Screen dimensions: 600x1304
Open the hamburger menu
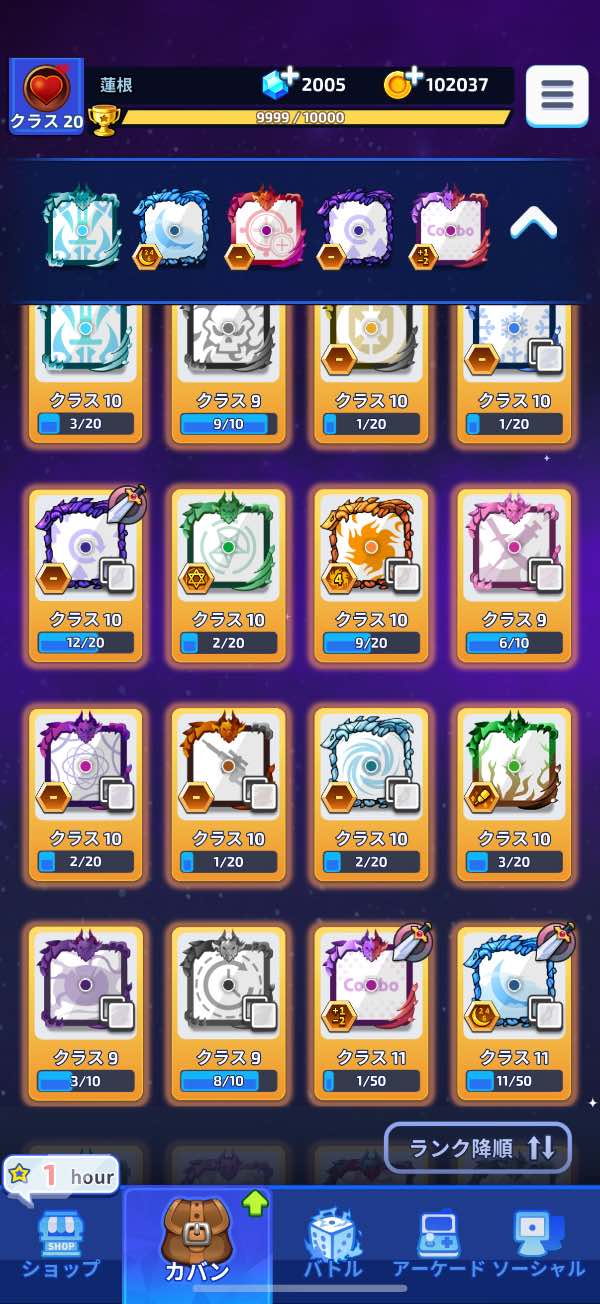(x=556, y=96)
